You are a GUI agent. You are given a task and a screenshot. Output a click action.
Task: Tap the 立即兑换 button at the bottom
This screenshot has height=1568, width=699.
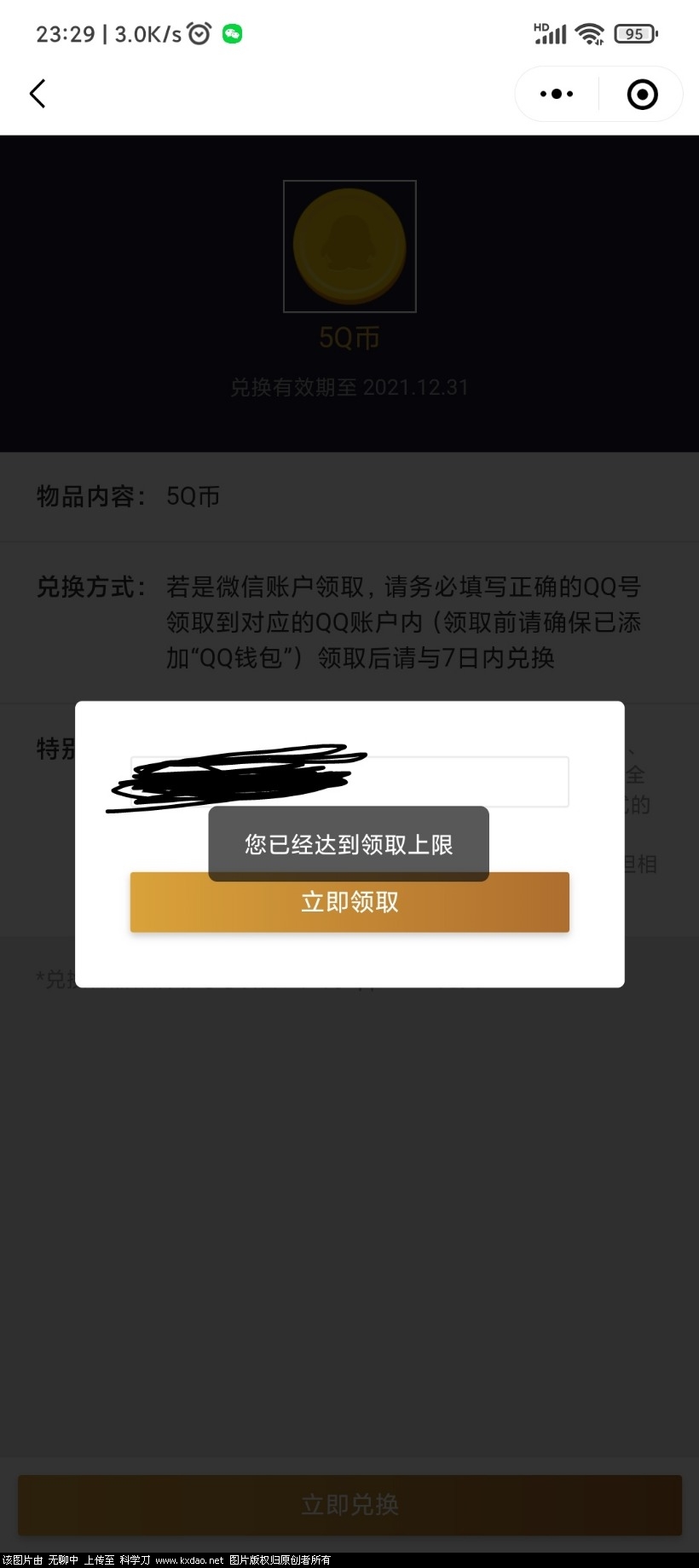point(349,1505)
